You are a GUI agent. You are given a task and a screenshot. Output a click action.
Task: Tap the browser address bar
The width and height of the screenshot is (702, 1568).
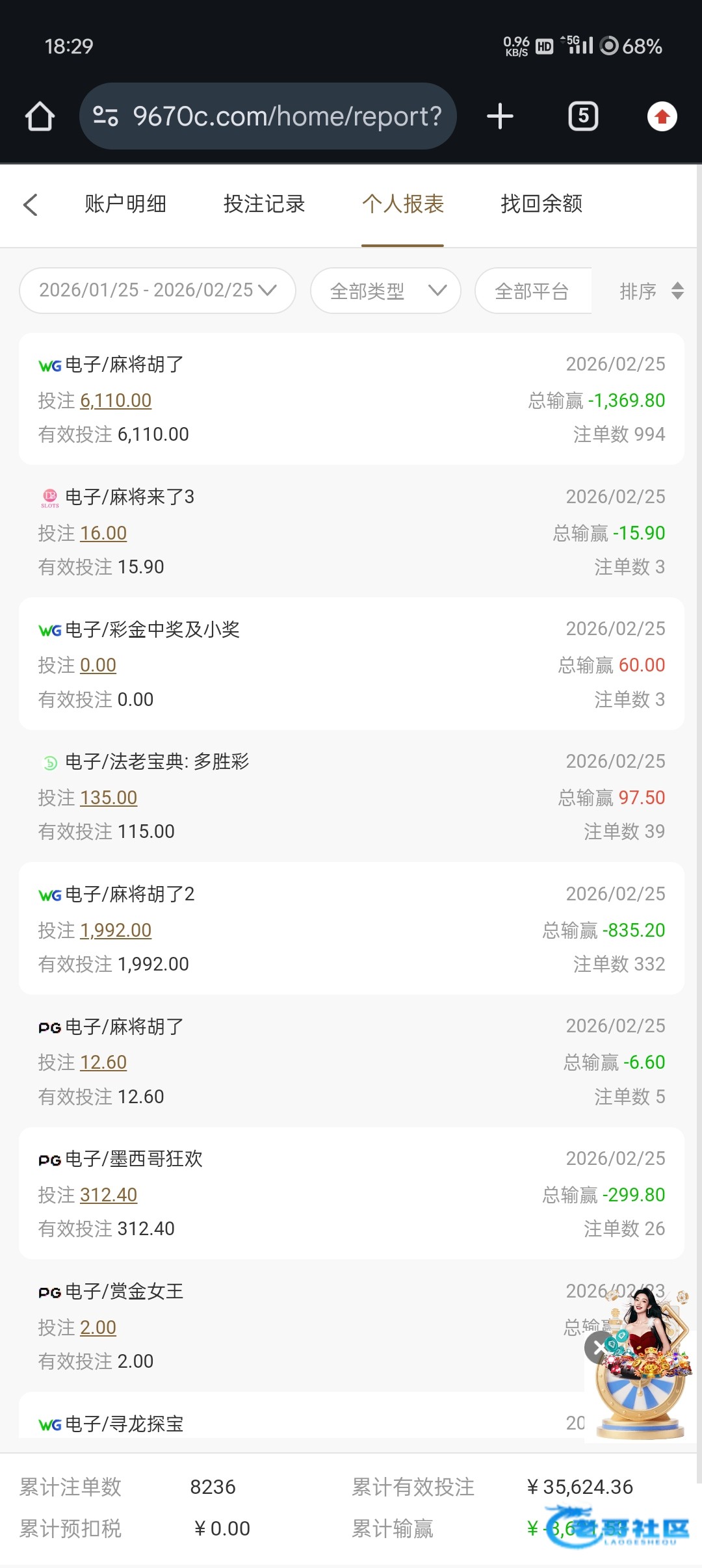click(268, 116)
